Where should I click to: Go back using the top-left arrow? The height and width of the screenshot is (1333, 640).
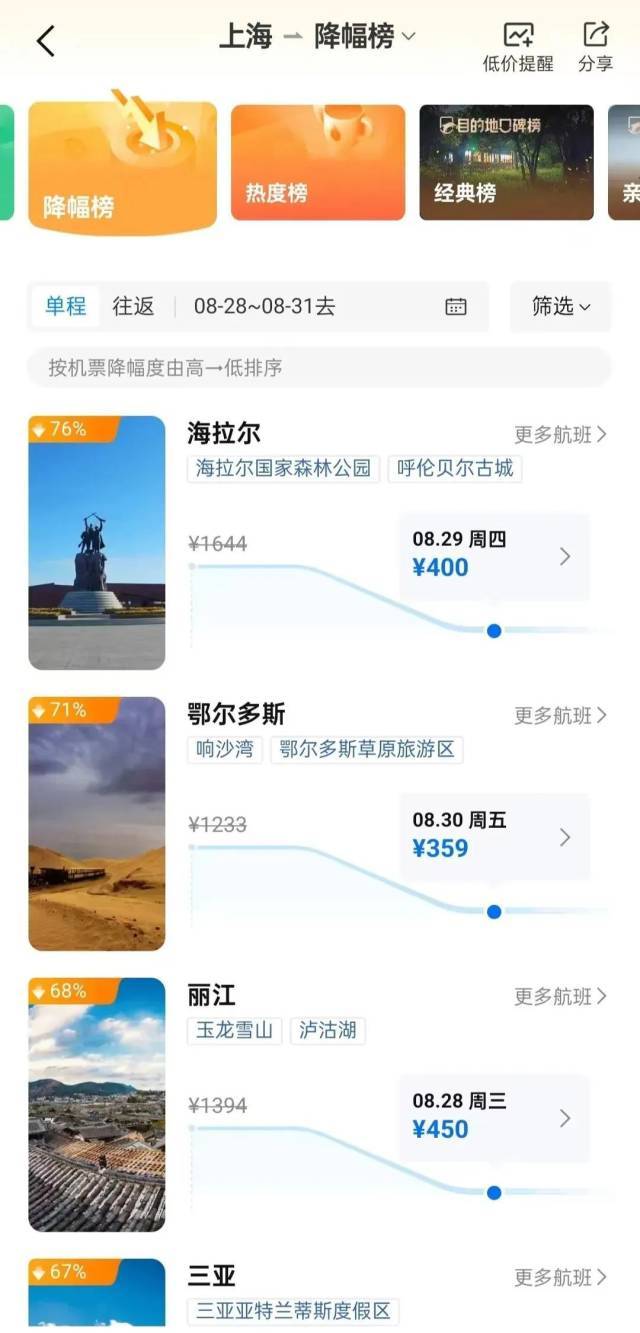(46, 41)
